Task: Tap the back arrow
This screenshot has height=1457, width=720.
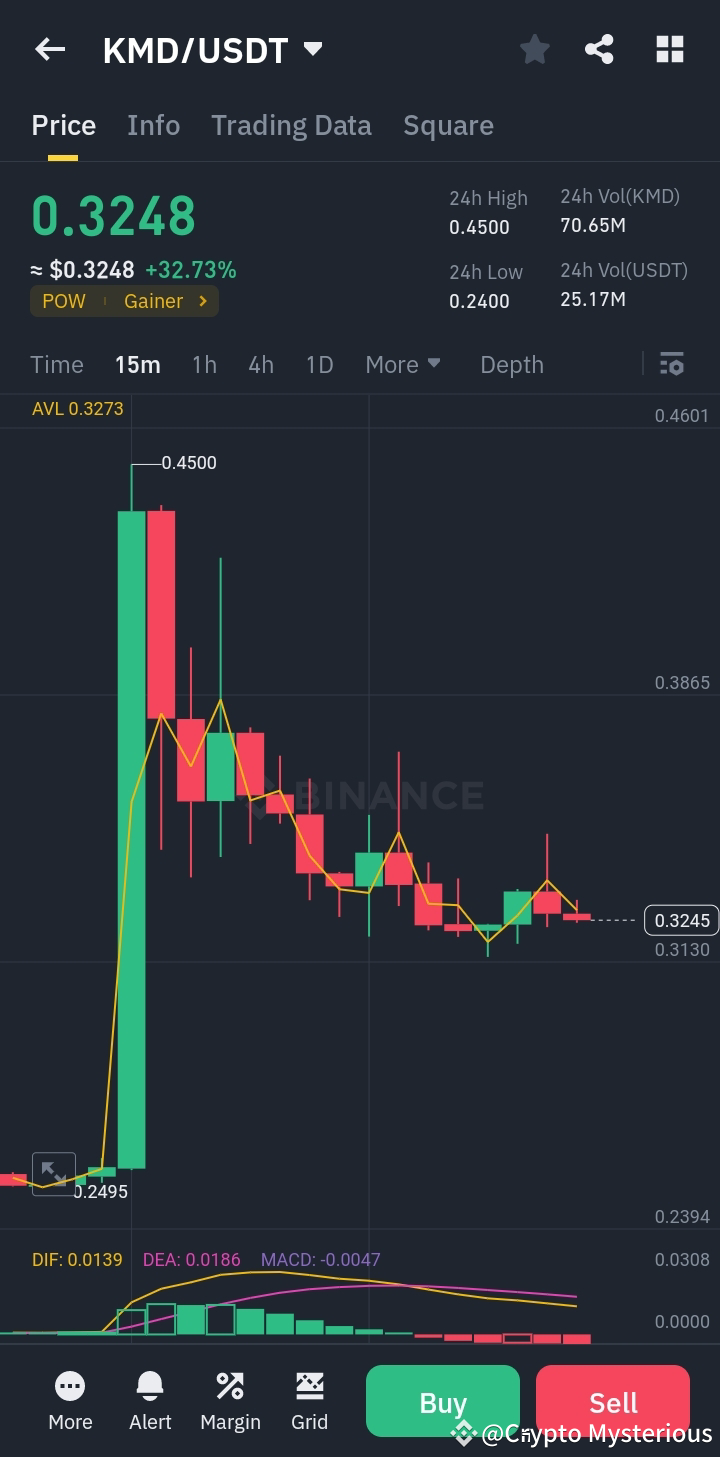Action: tap(49, 49)
